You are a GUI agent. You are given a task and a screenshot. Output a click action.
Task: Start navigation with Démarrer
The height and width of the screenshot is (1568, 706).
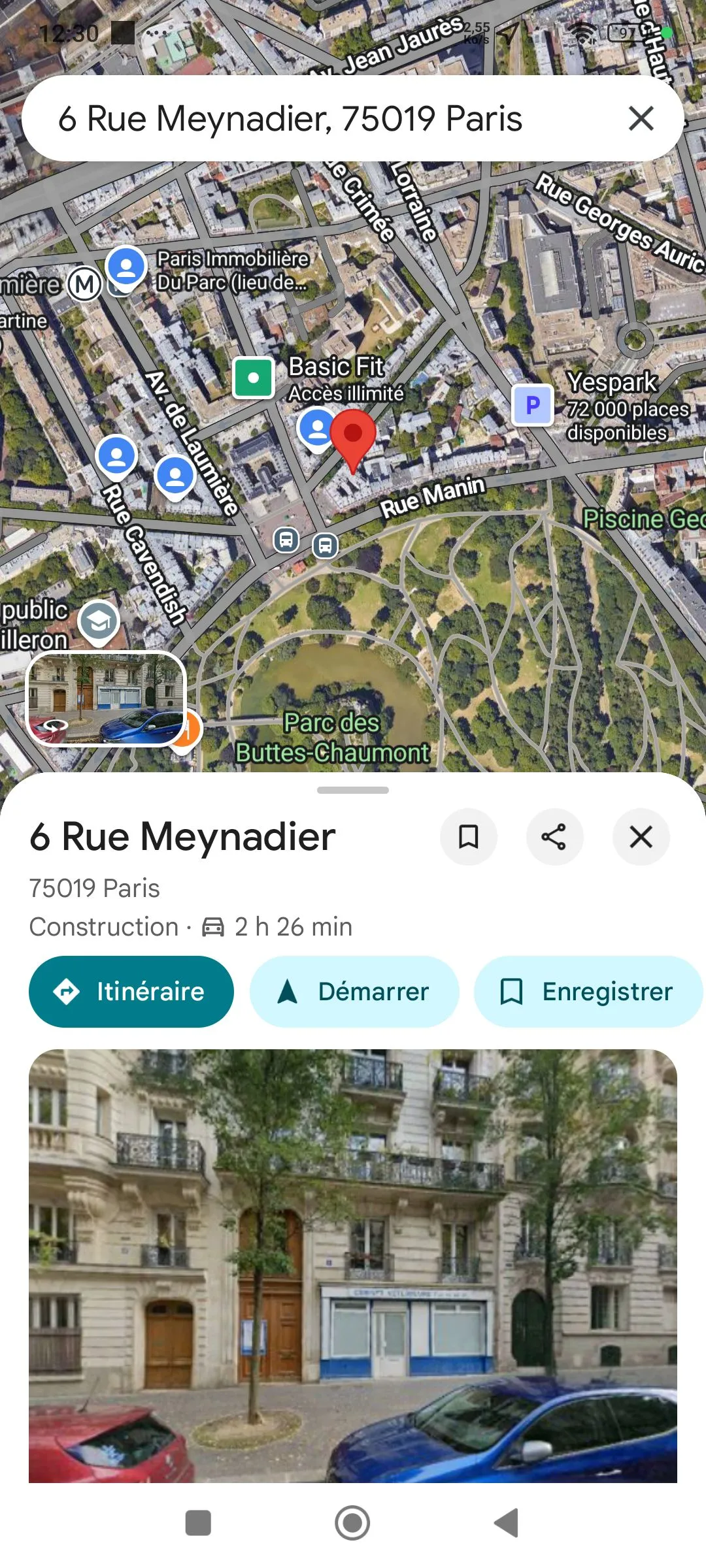(x=354, y=992)
